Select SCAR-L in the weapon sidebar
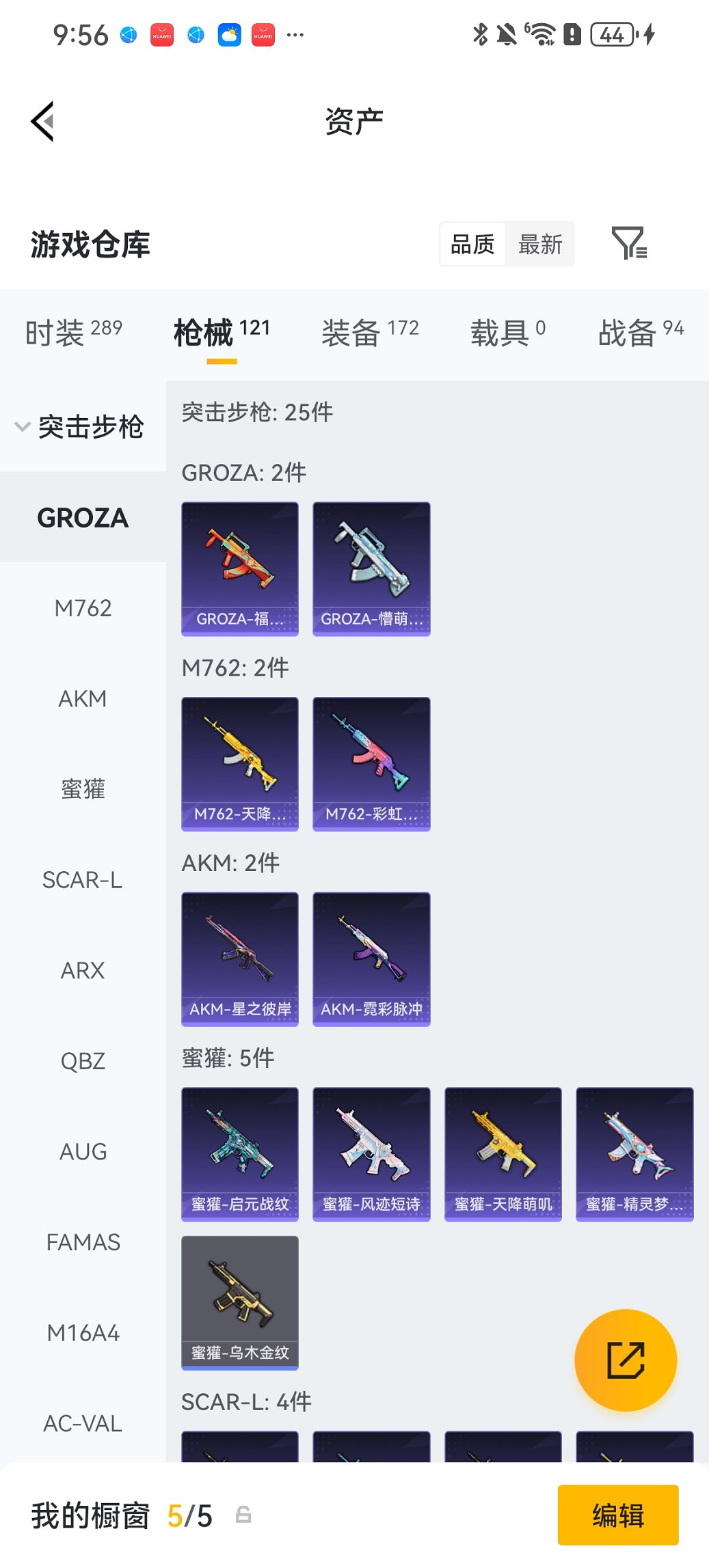The image size is (709, 1568). 83,880
